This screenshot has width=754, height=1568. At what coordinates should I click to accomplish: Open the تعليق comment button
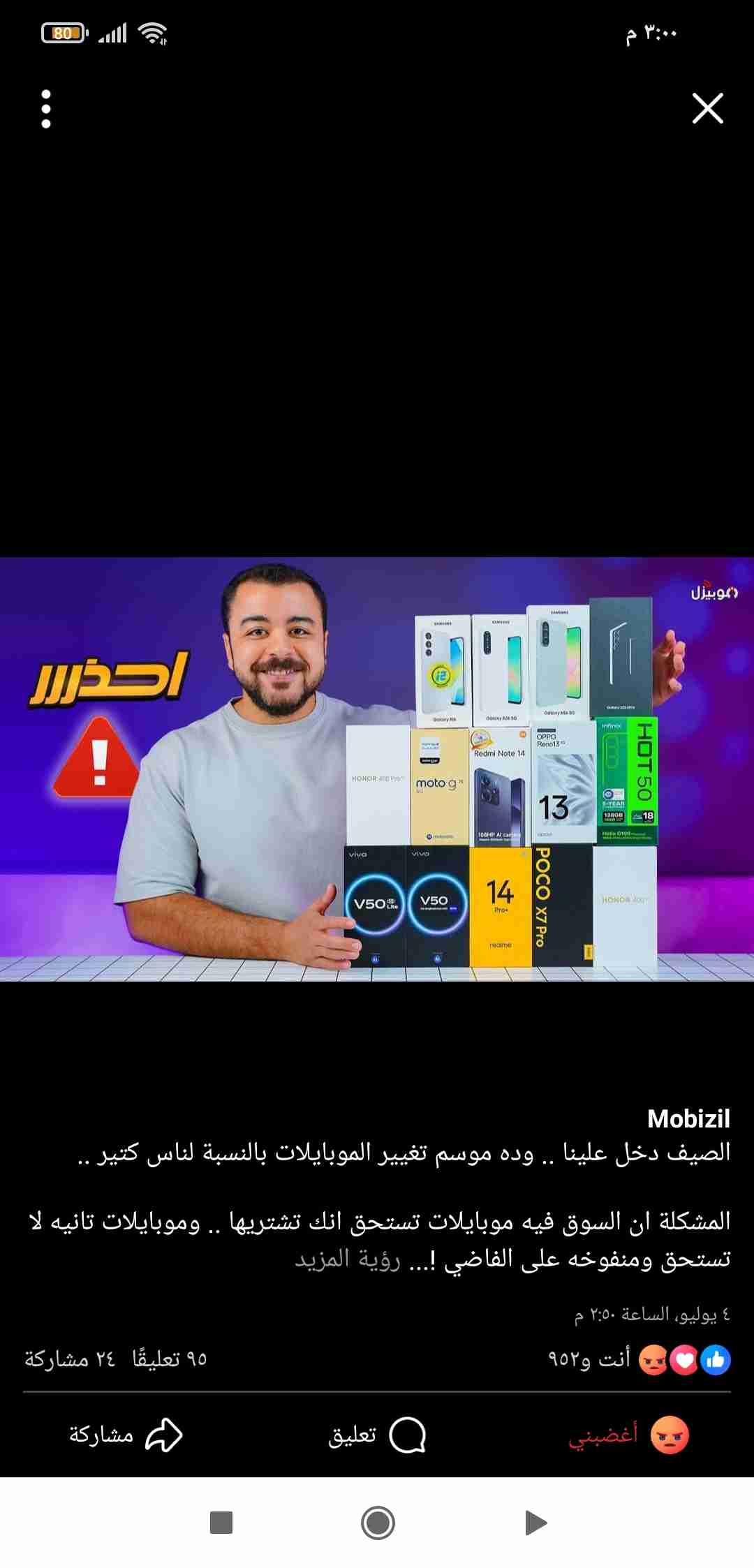click(377, 1435)
